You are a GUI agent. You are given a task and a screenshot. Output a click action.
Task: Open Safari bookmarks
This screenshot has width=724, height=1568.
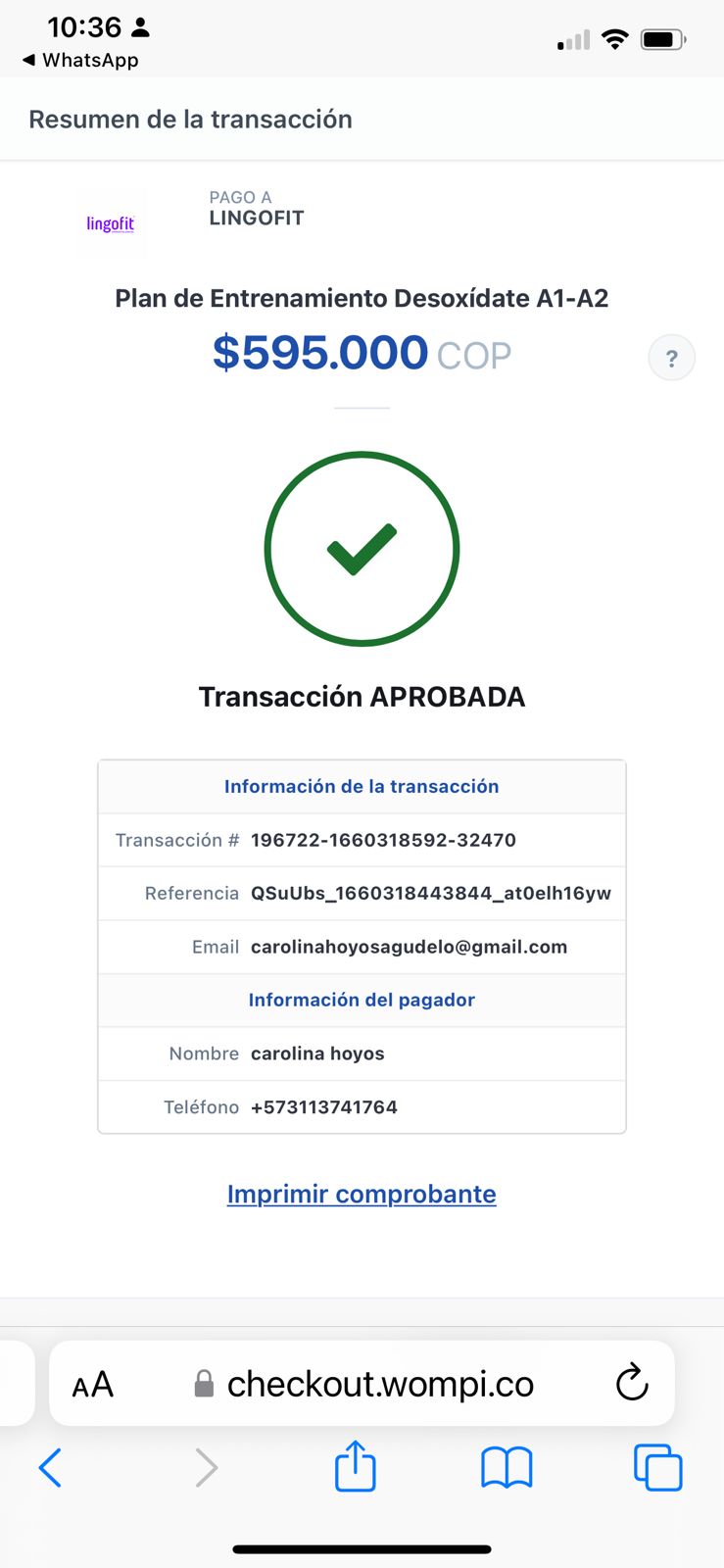507,1467
